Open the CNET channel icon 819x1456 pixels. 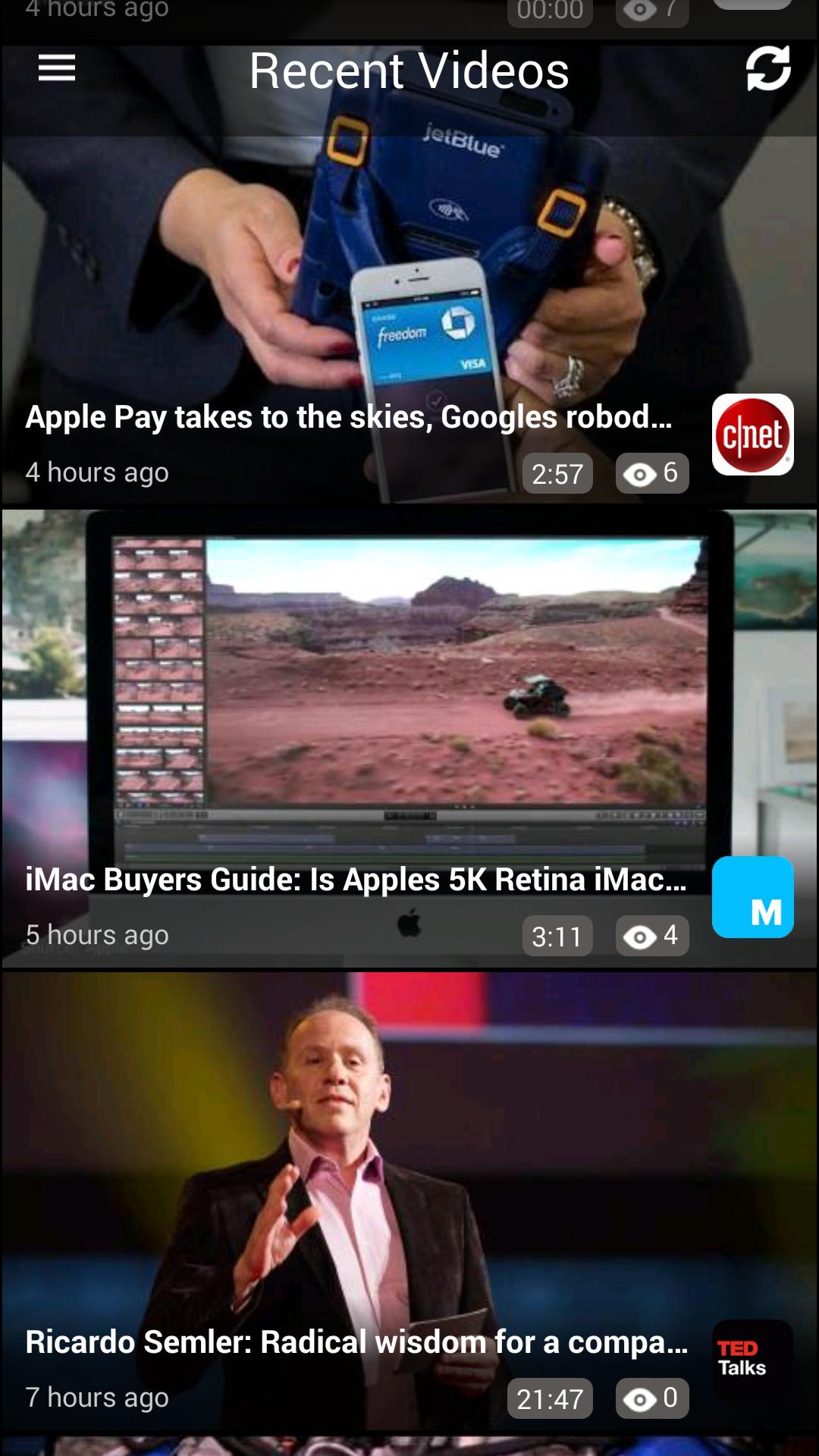[x=752, y=436]
